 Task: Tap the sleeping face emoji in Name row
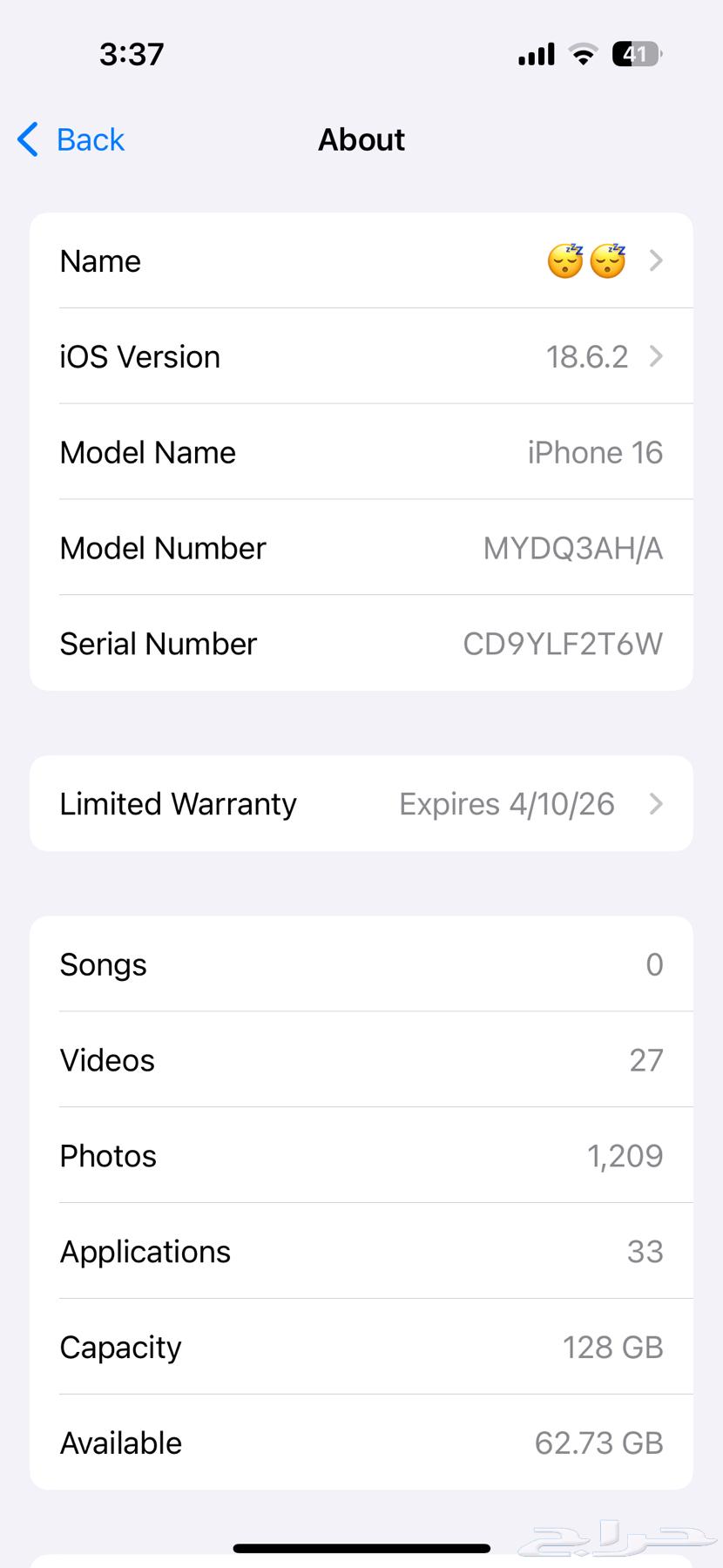564,260
